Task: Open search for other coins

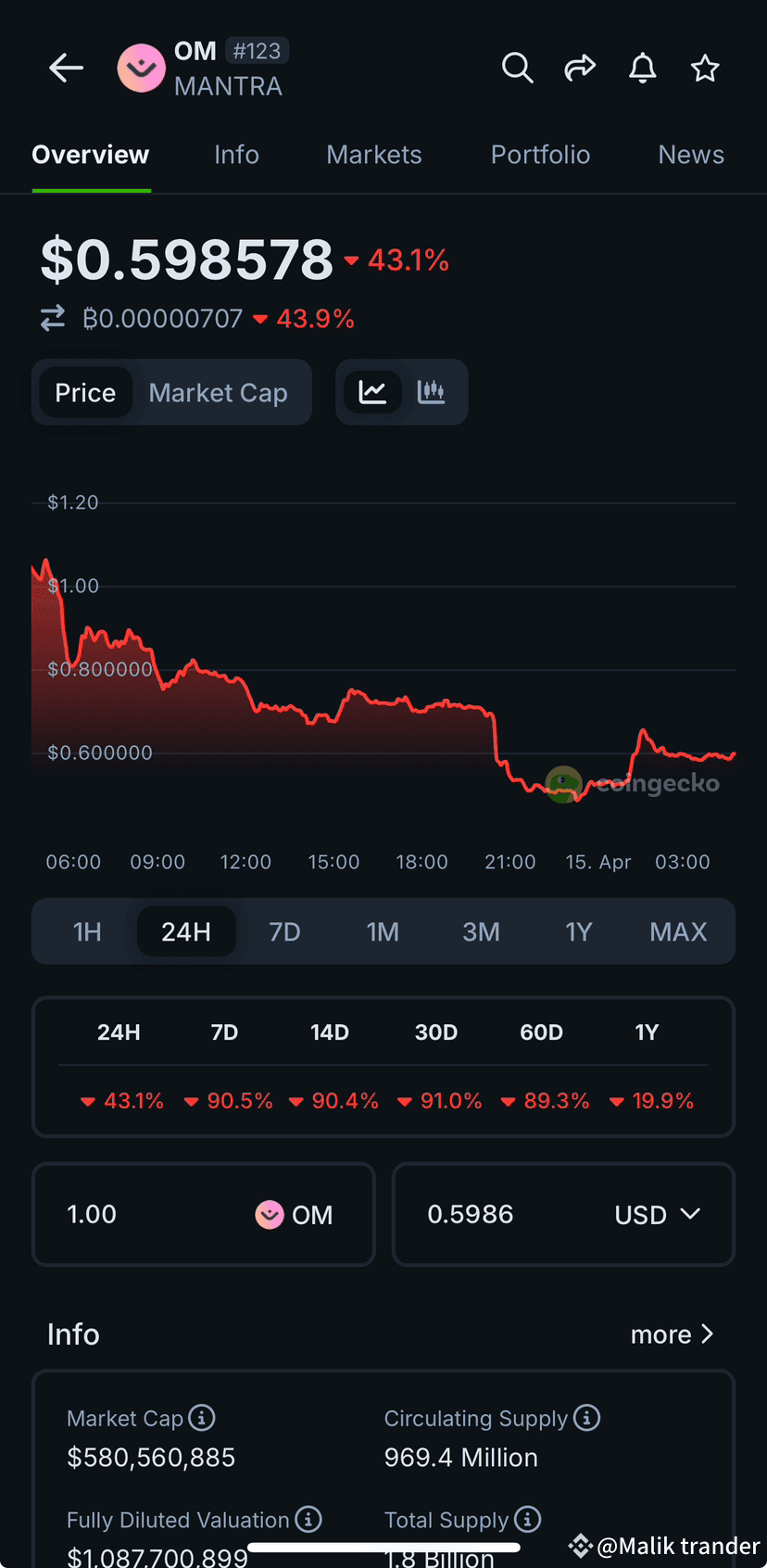Action: pos(518,68)
